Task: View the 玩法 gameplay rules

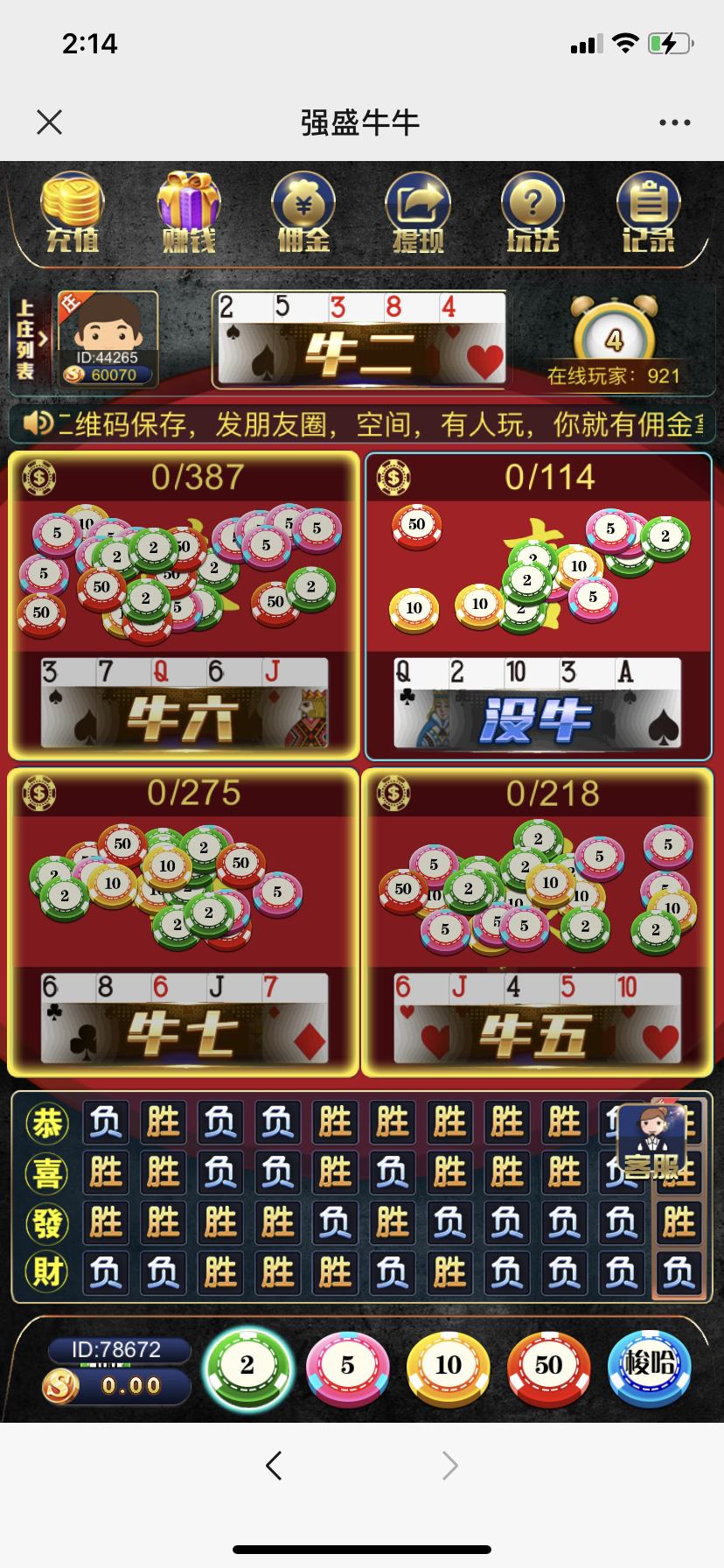Action: 533,213
